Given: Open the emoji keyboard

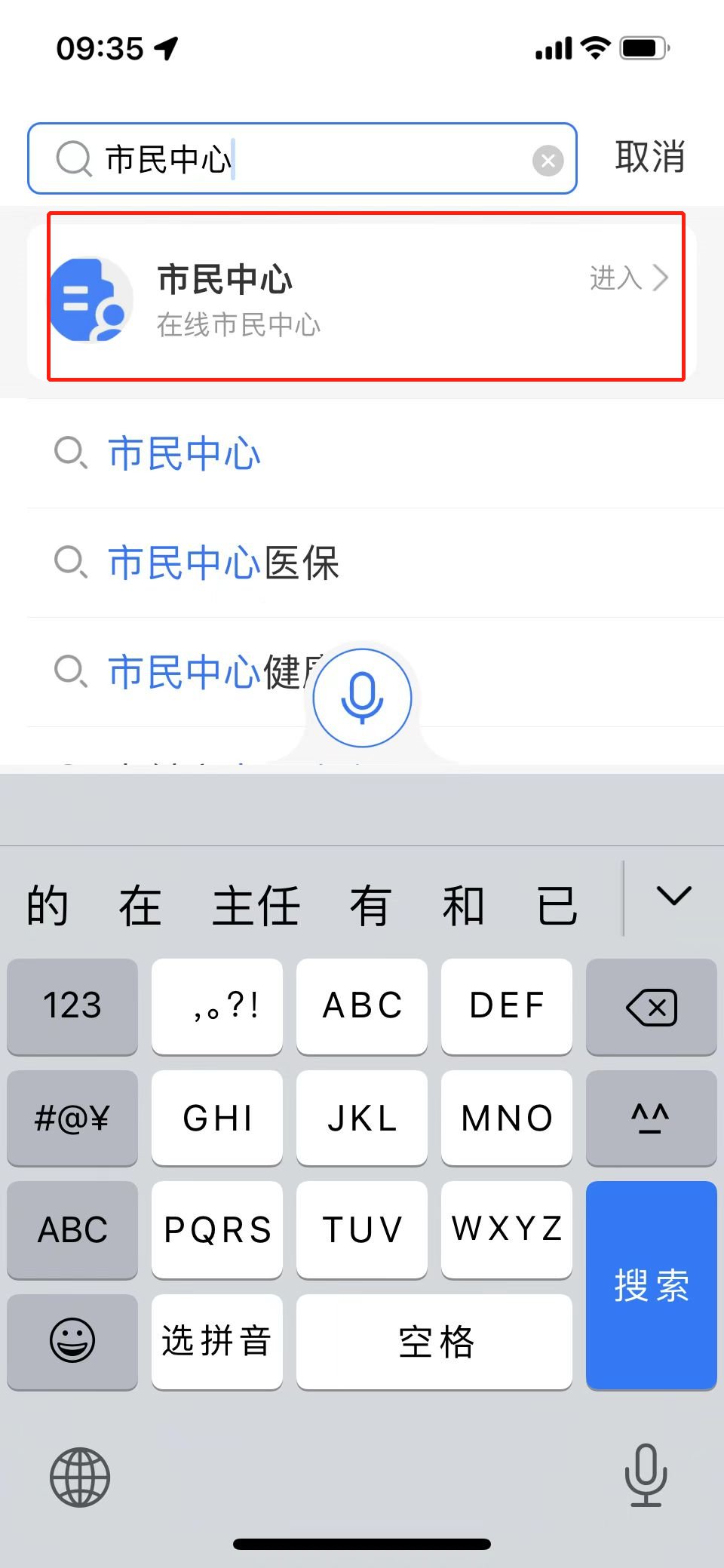Looking at the screenshot, I should click(72, 1341).
